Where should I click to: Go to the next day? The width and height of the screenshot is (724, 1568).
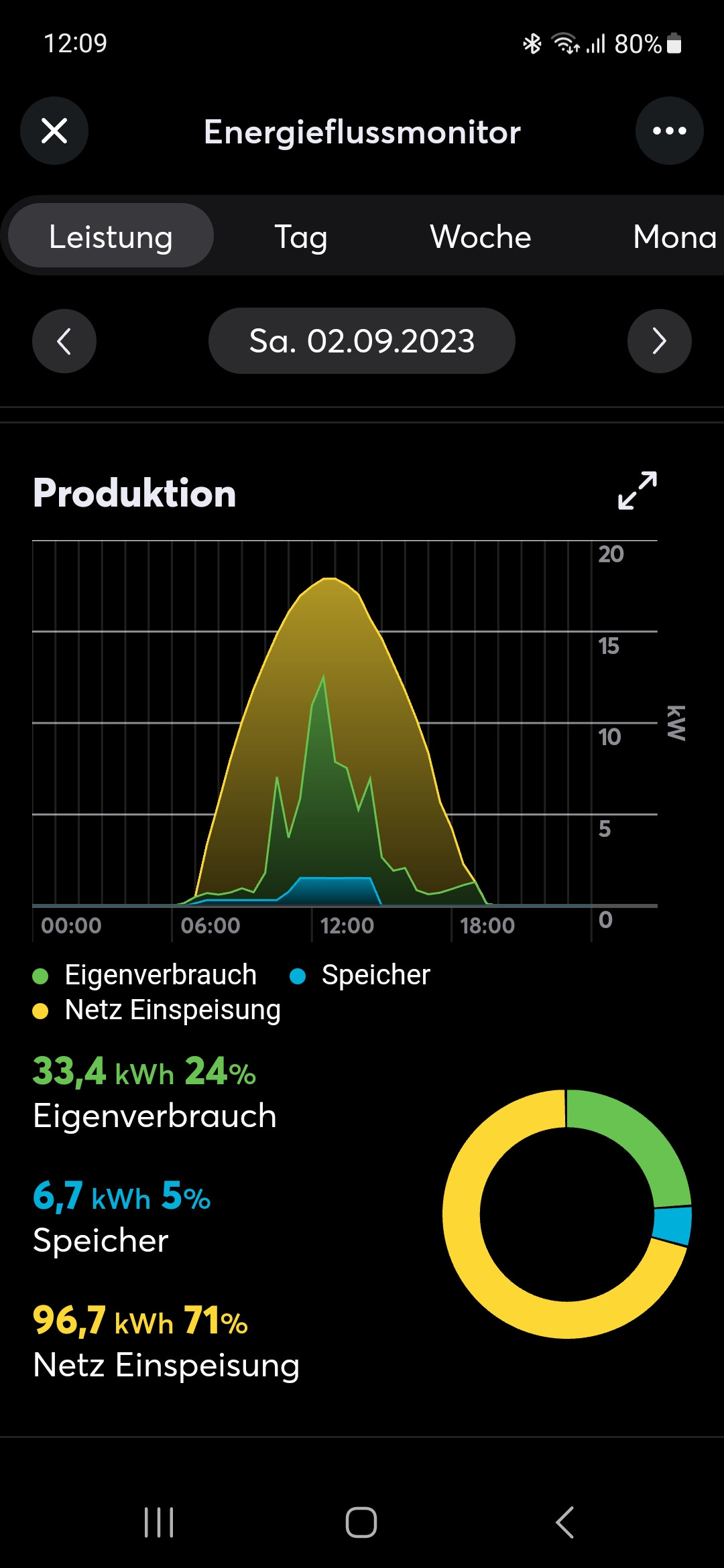pyautogui.click(x=659, y=341)
